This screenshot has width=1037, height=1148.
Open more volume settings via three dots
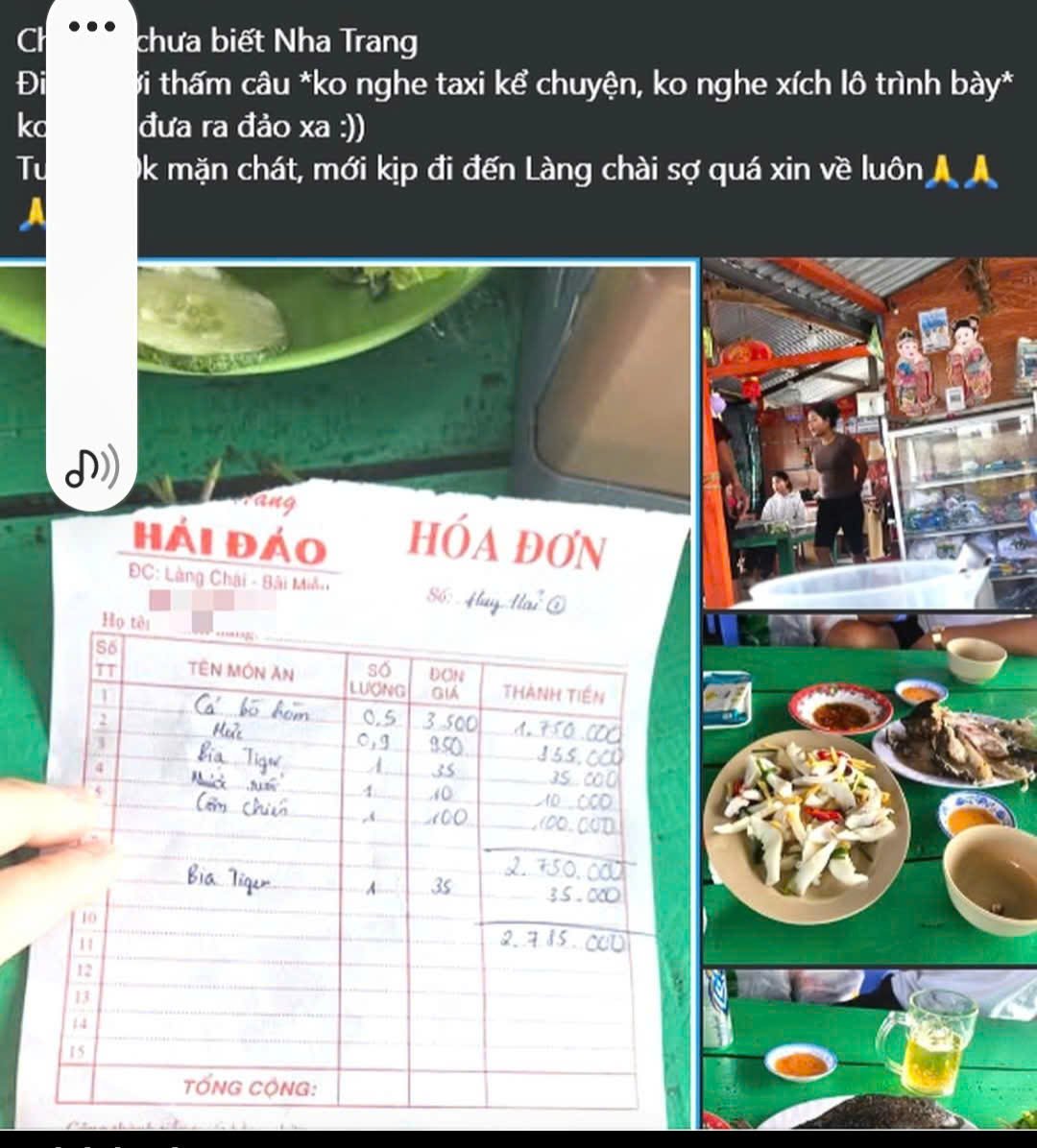(92, 26)
